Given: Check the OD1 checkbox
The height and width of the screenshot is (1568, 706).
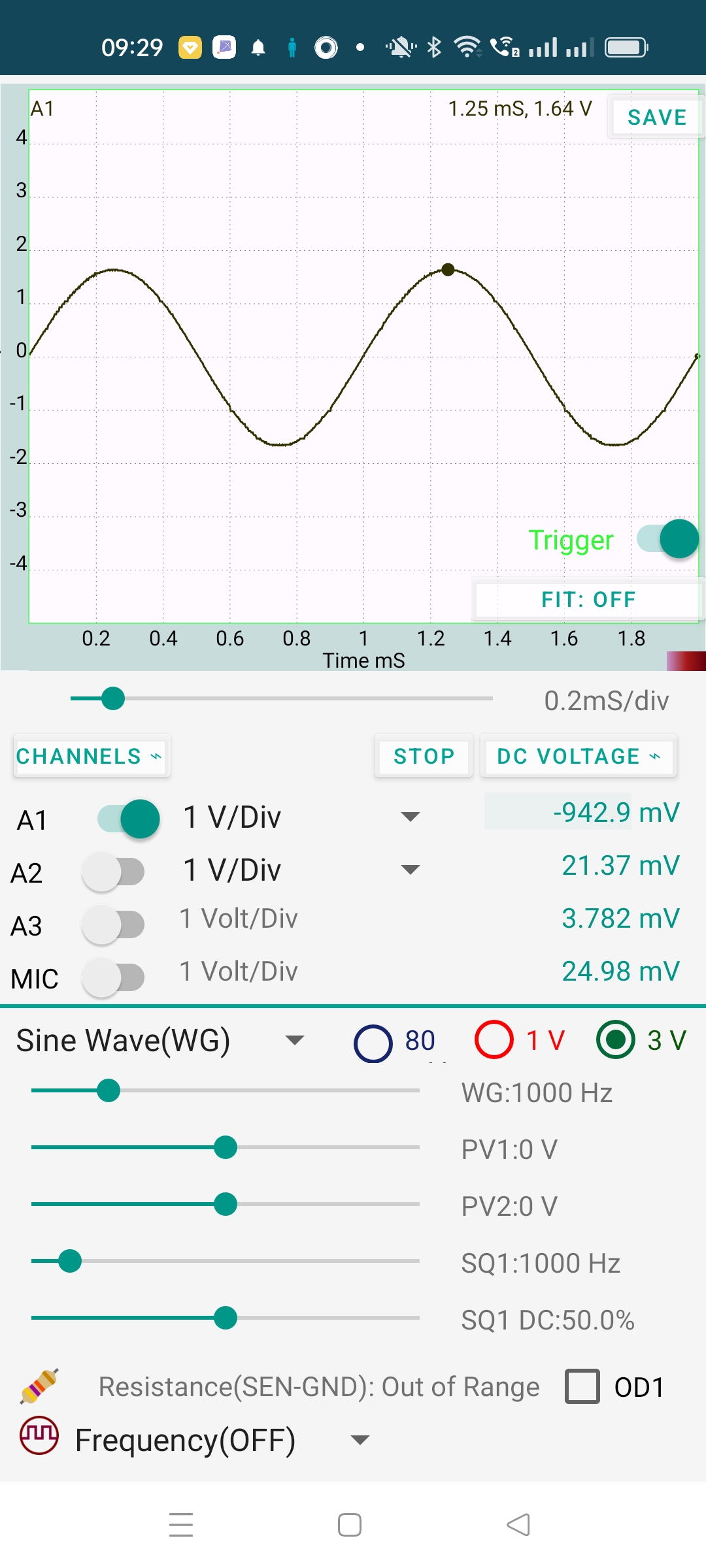Looking at the screenshot, I should click(x=582, y=1386).
